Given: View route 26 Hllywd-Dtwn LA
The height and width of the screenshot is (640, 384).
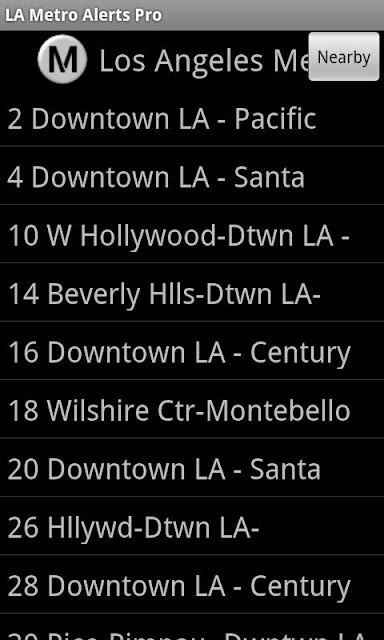Looking at the screenshot, I should coord(192,526).
